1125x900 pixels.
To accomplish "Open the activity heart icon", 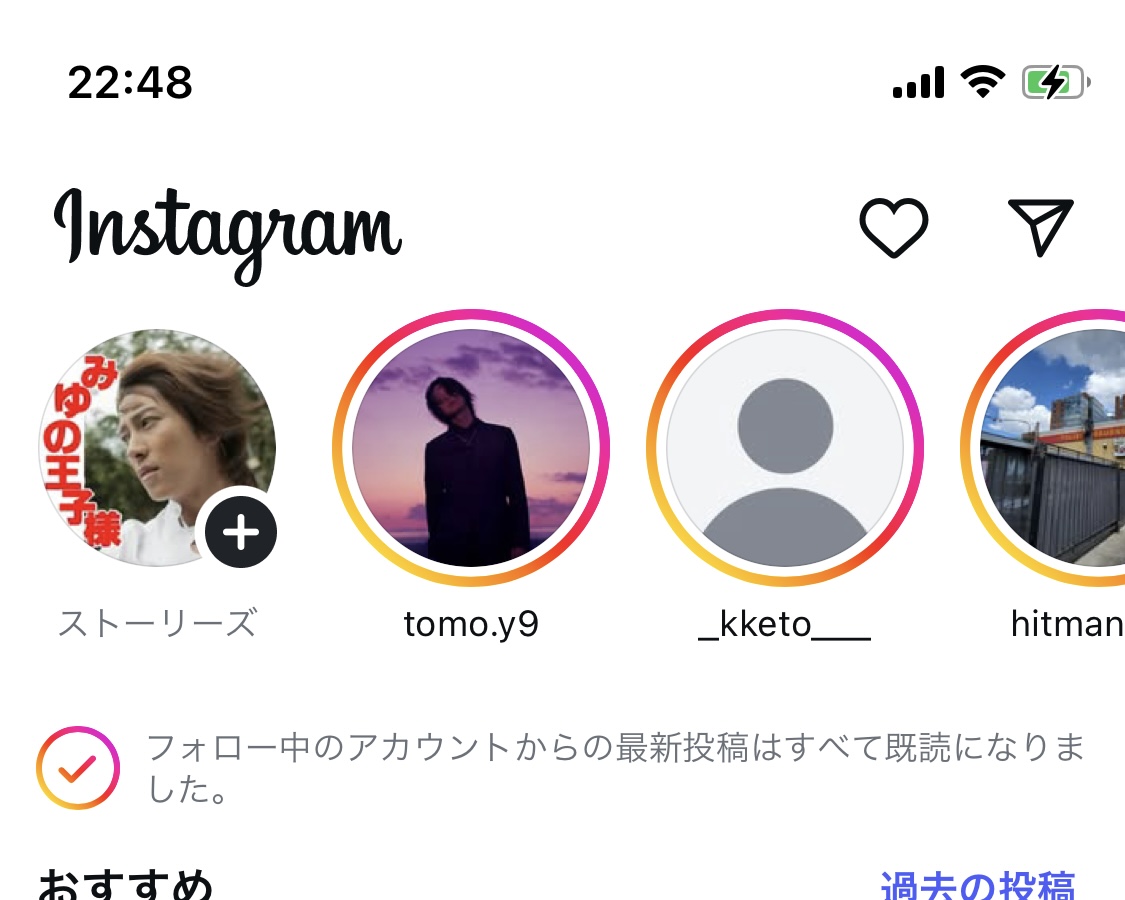I will (x=894, y=227).
